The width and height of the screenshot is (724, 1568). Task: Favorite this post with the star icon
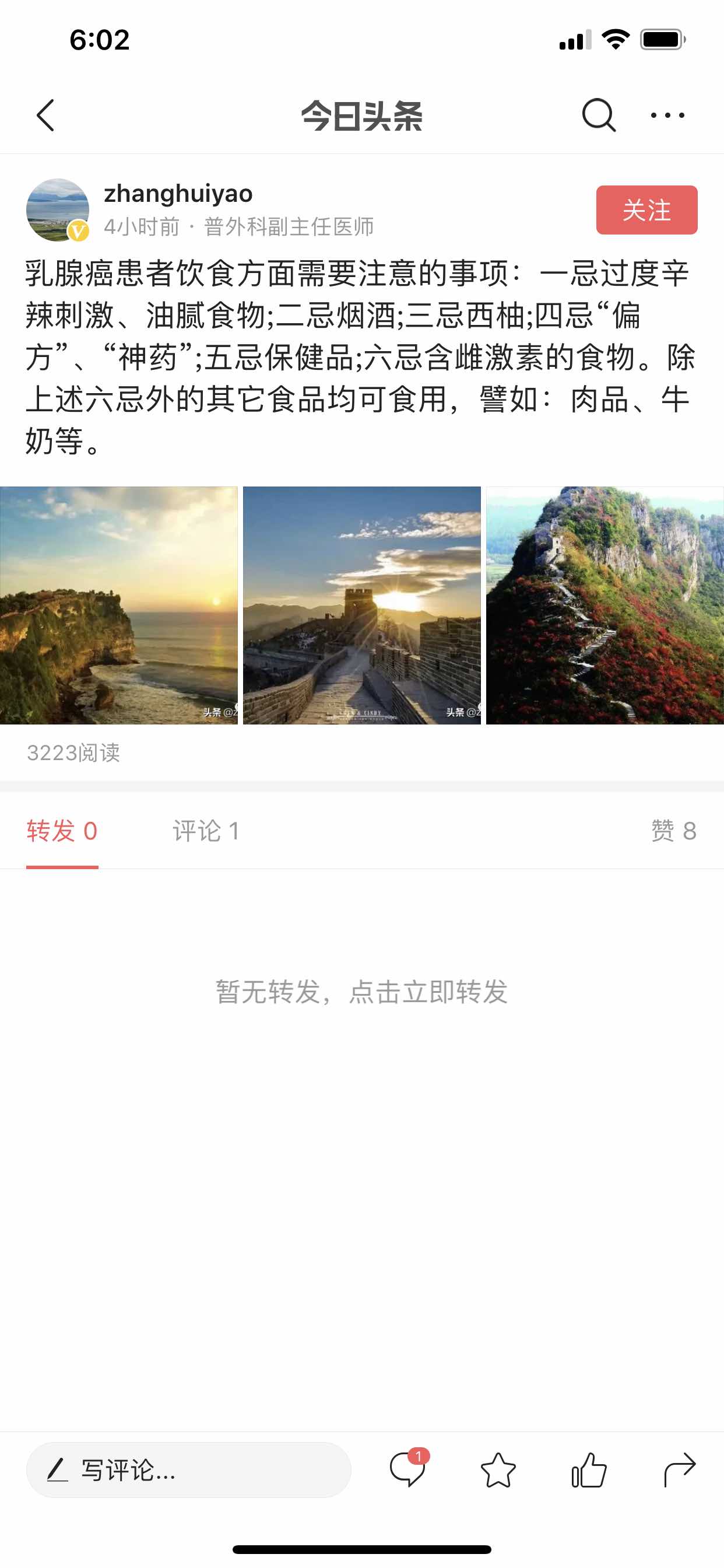[498, 1470]
